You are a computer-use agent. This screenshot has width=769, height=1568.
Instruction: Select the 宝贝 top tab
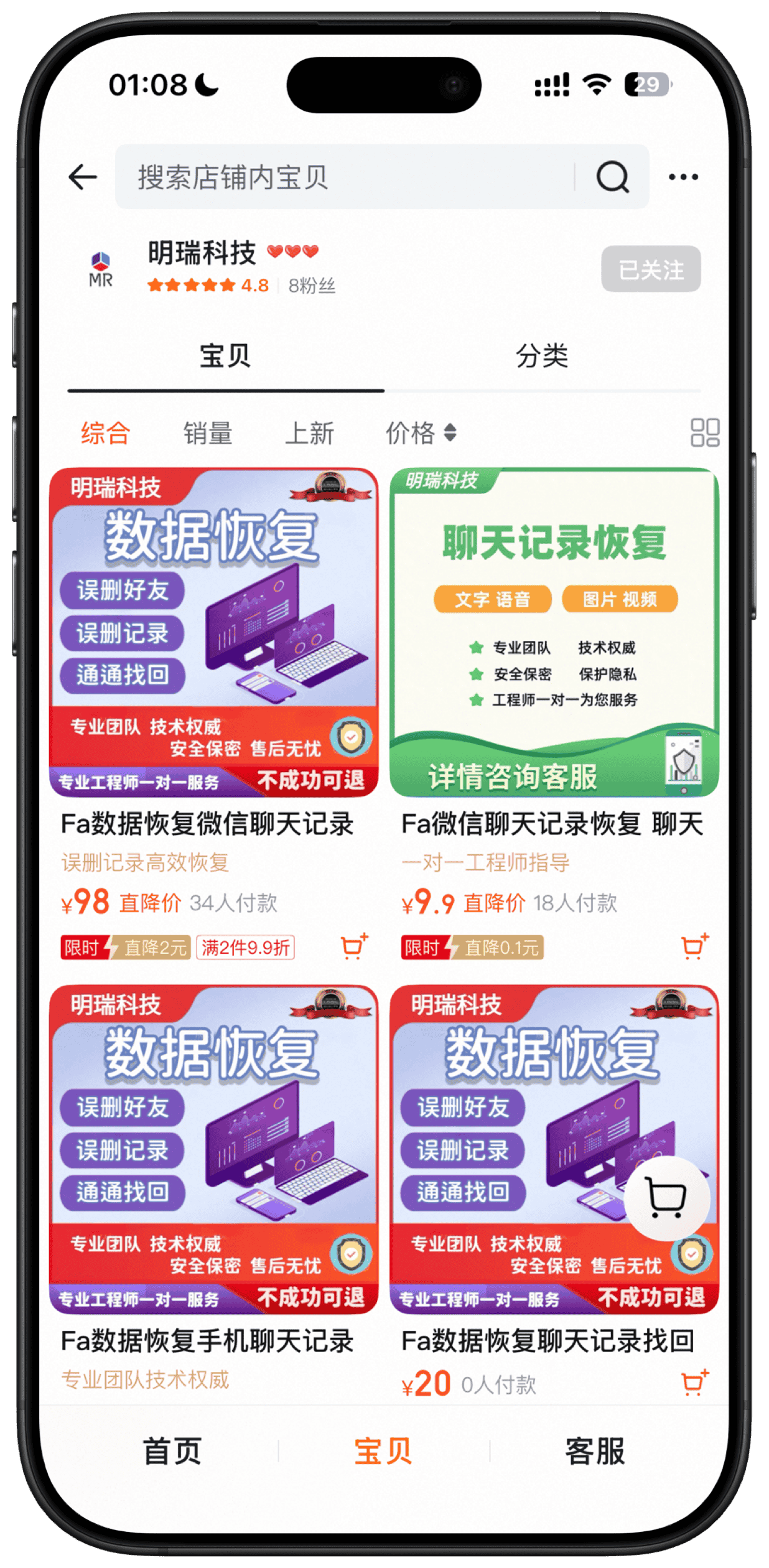tap(225, 357)
